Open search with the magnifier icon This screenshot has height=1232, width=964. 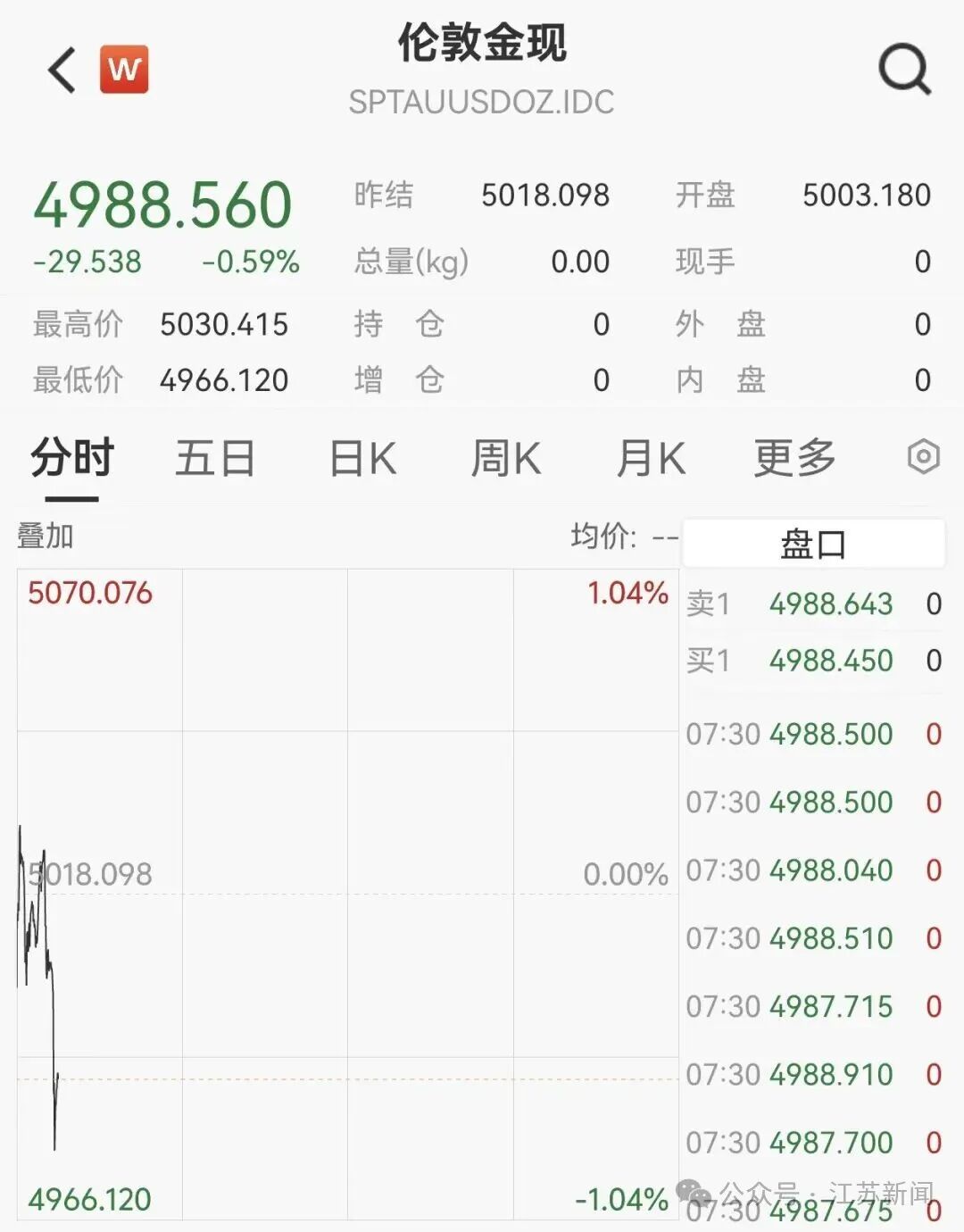(x=904, y=69)
